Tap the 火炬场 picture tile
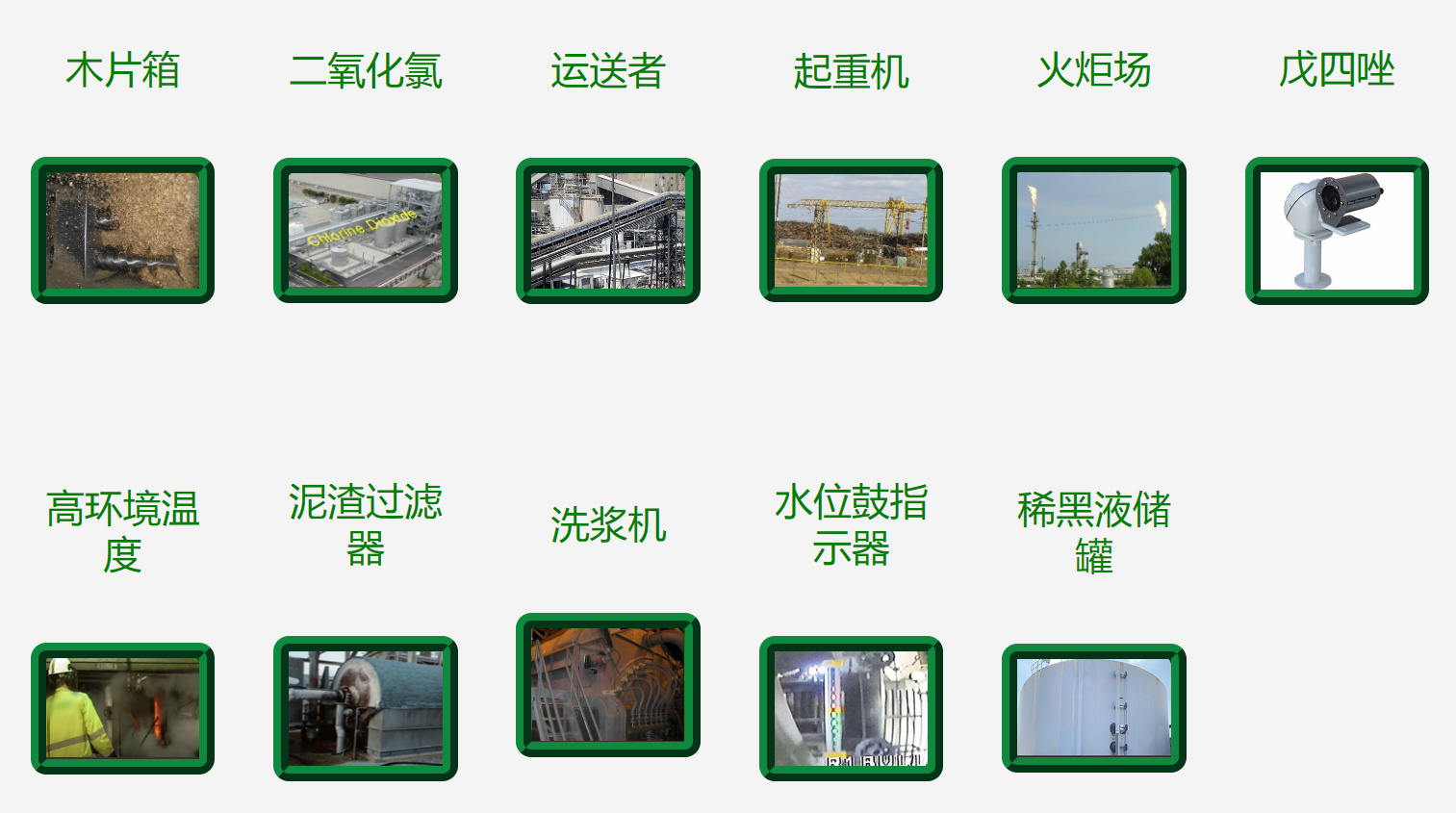The height and width of the screenshot is (813, 1456). 1093,231
